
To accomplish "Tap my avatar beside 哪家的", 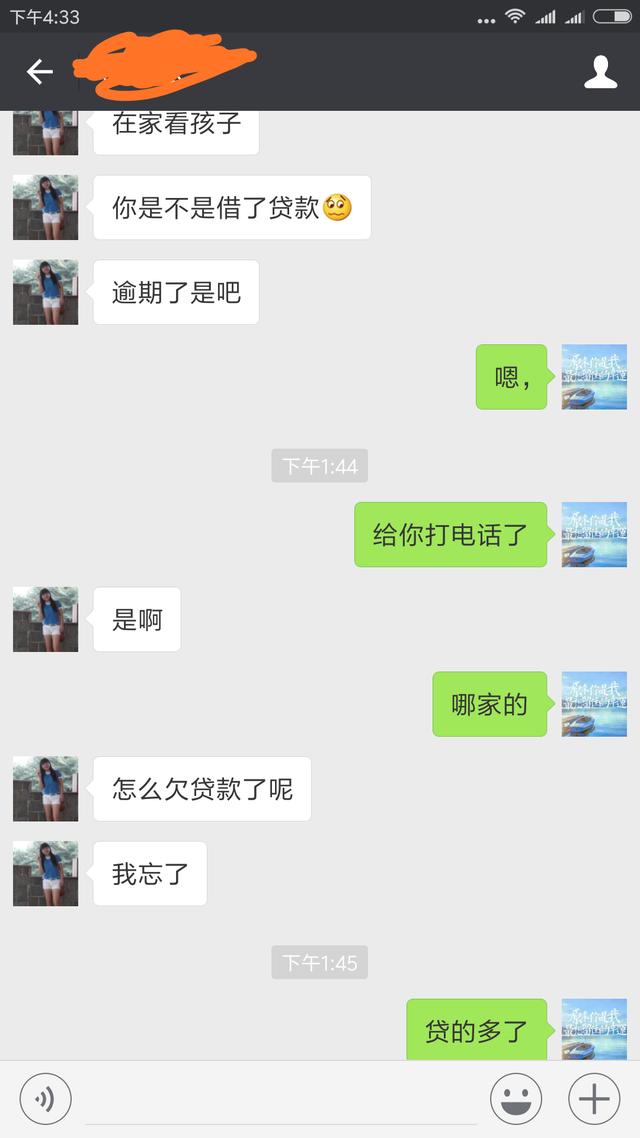I will 594,704.
